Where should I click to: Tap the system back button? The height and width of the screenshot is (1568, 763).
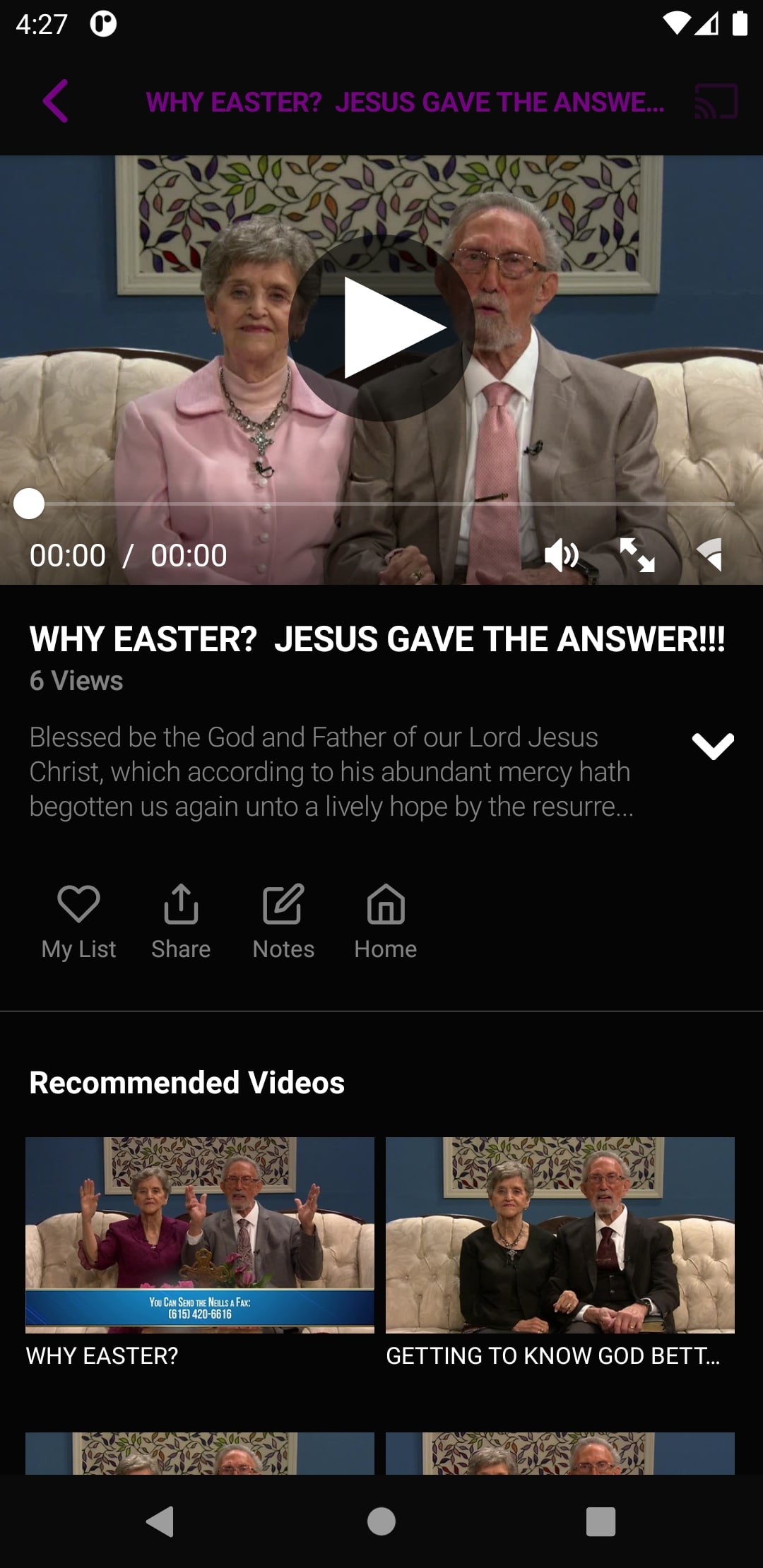(160, 1521)
